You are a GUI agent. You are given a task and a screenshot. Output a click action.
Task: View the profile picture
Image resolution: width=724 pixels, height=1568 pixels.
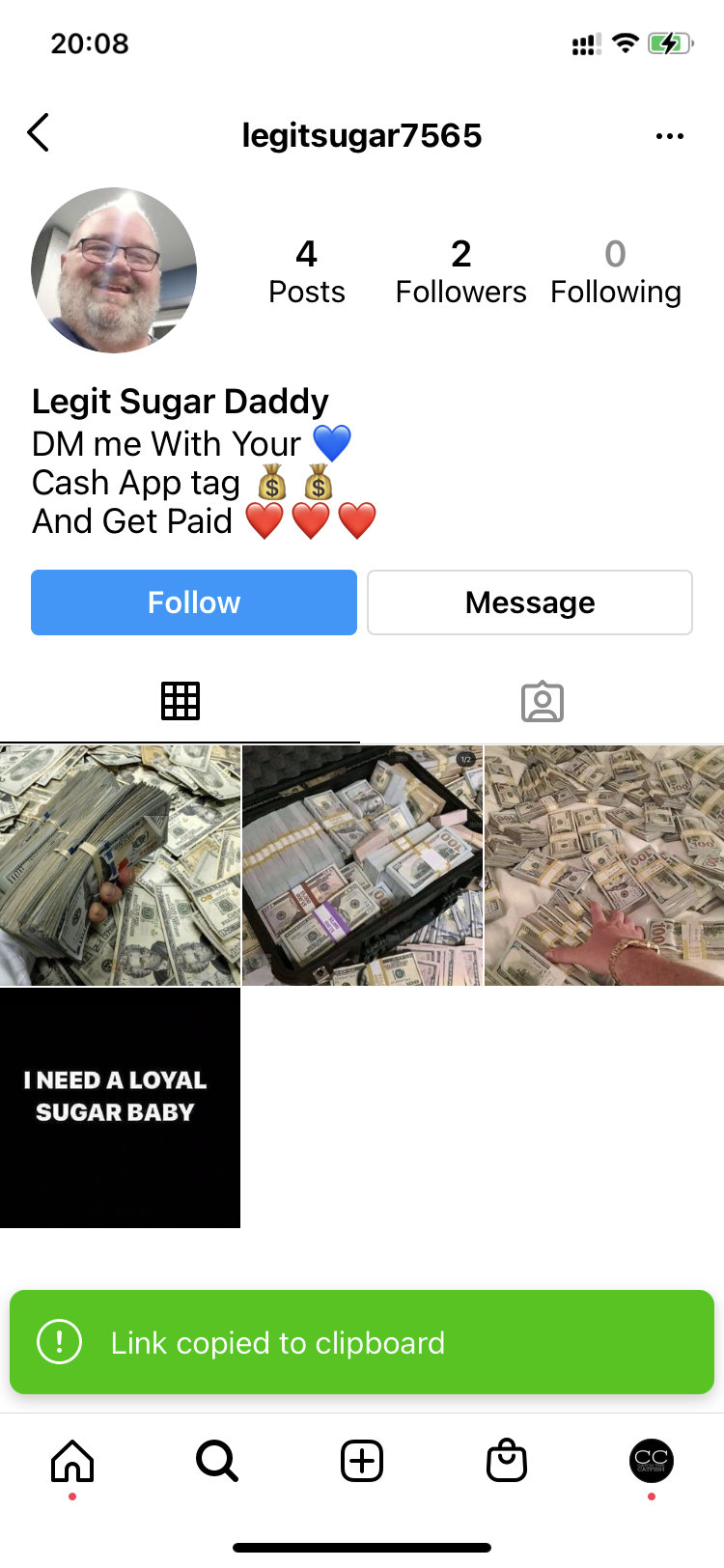click(114, 270)
